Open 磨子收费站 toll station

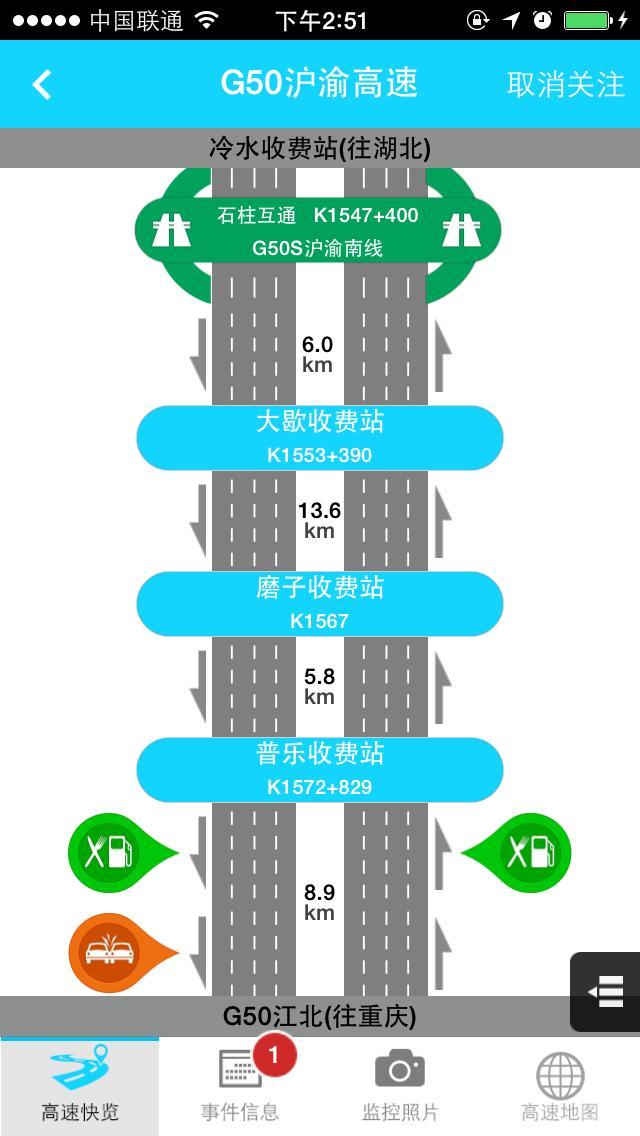319,604
